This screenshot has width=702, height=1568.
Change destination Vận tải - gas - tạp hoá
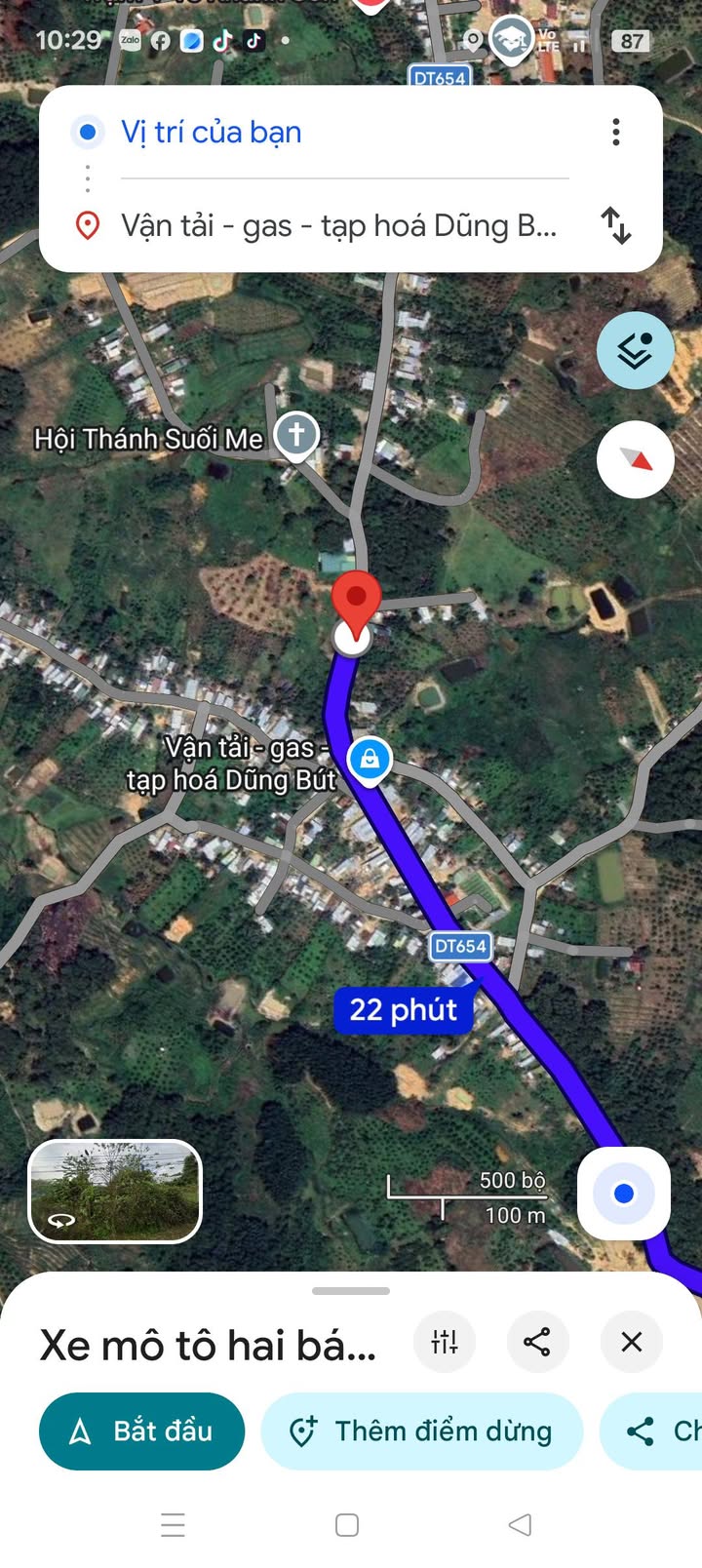tap(338, 225)
